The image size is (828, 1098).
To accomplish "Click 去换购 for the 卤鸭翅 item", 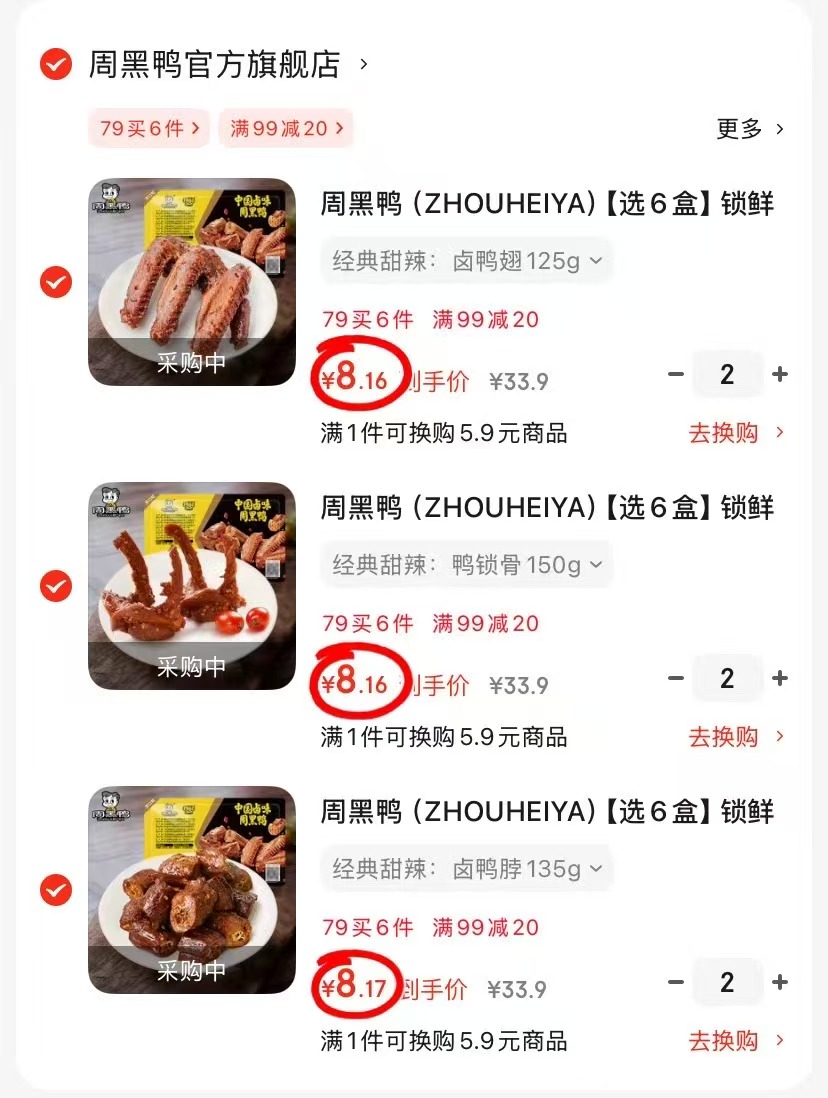I will 724,433.
